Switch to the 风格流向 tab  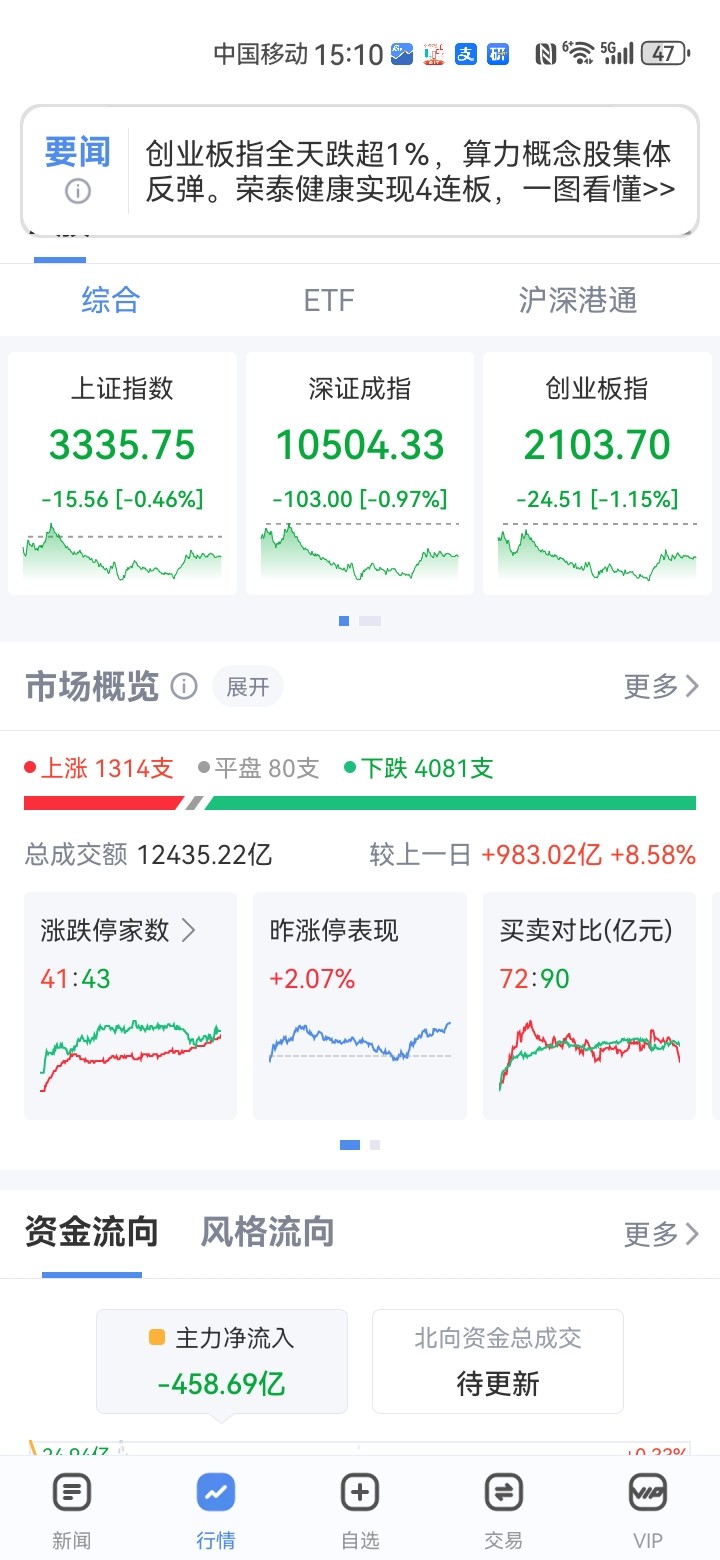pyautogui.click(x=267, y=1232)
